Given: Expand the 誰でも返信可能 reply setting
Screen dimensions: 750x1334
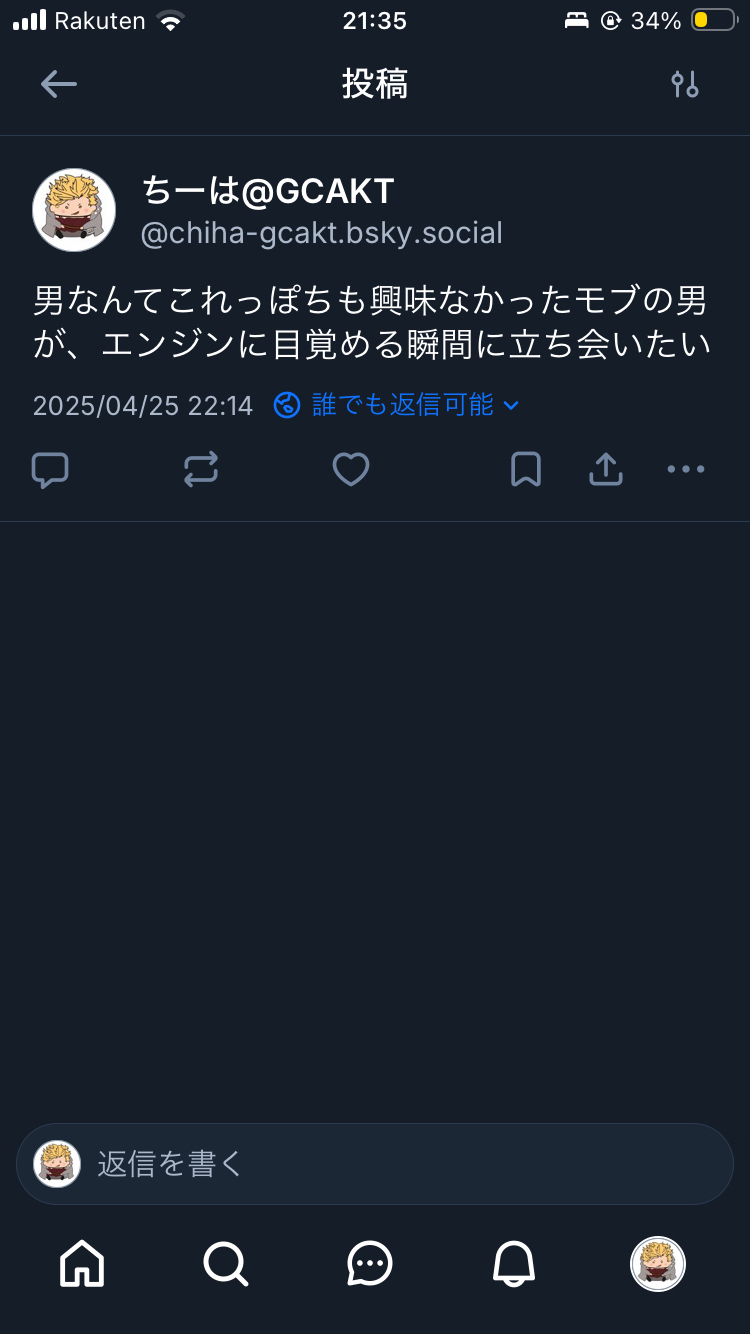Looking at the screenshot, I should tap(397, 405).
